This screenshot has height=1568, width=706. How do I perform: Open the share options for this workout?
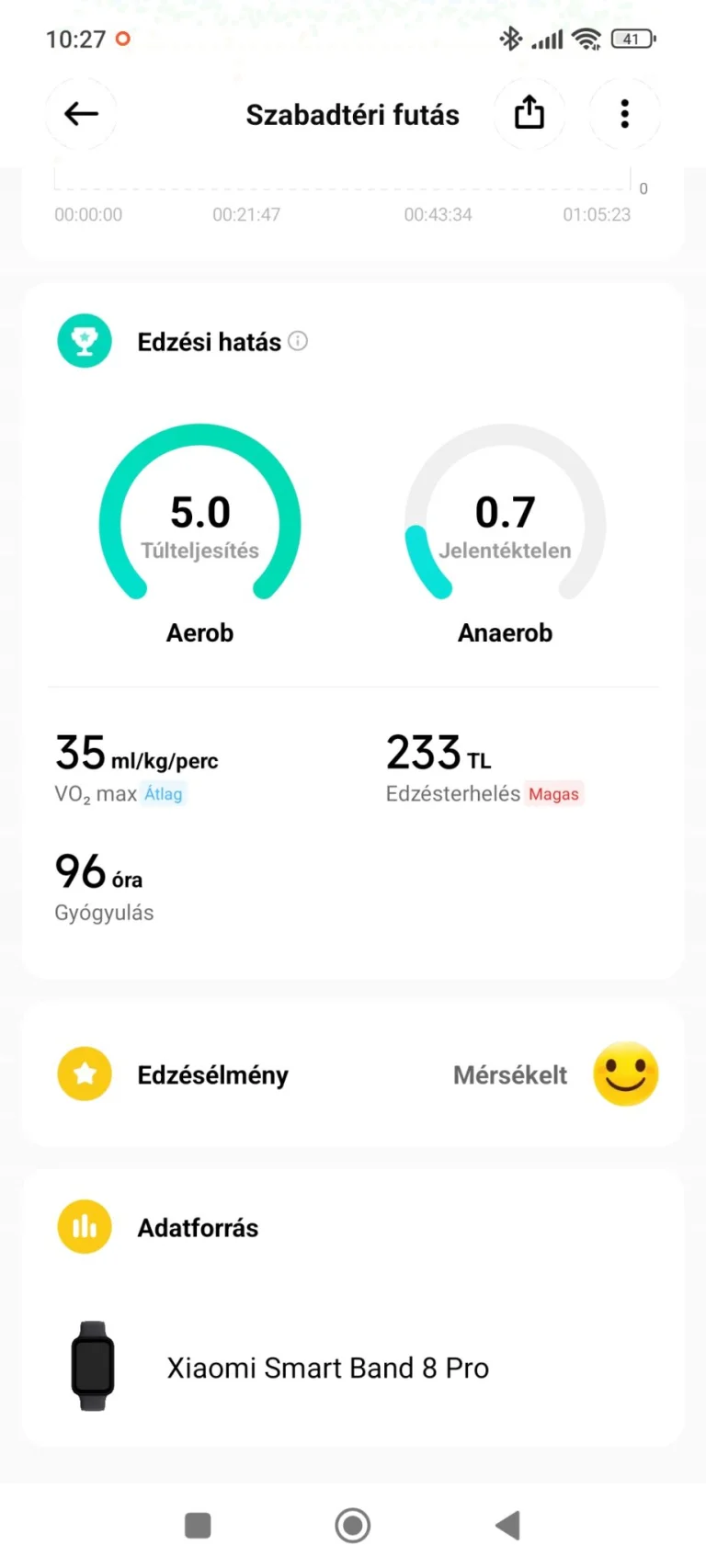529,114
